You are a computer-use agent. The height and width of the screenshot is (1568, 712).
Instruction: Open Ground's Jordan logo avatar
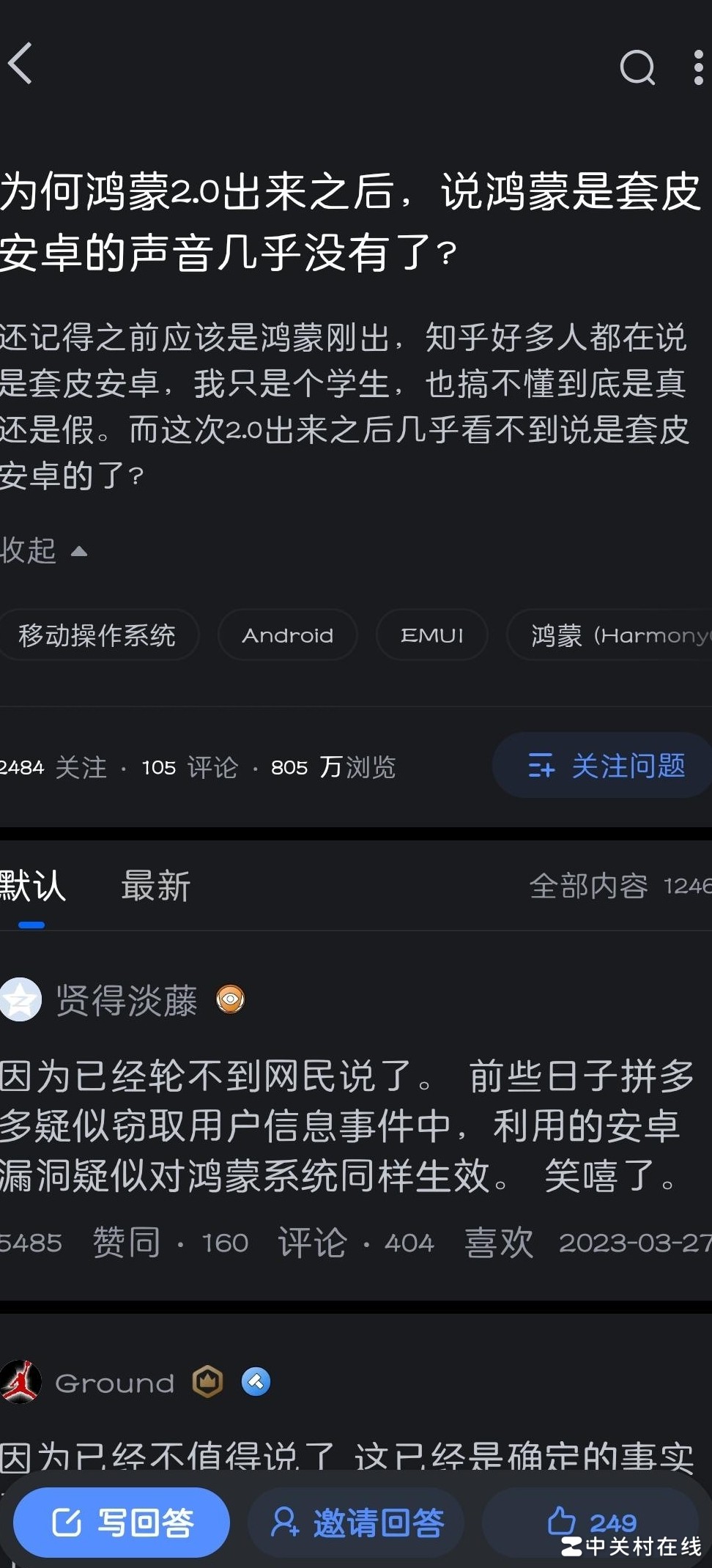[21, 1382]
